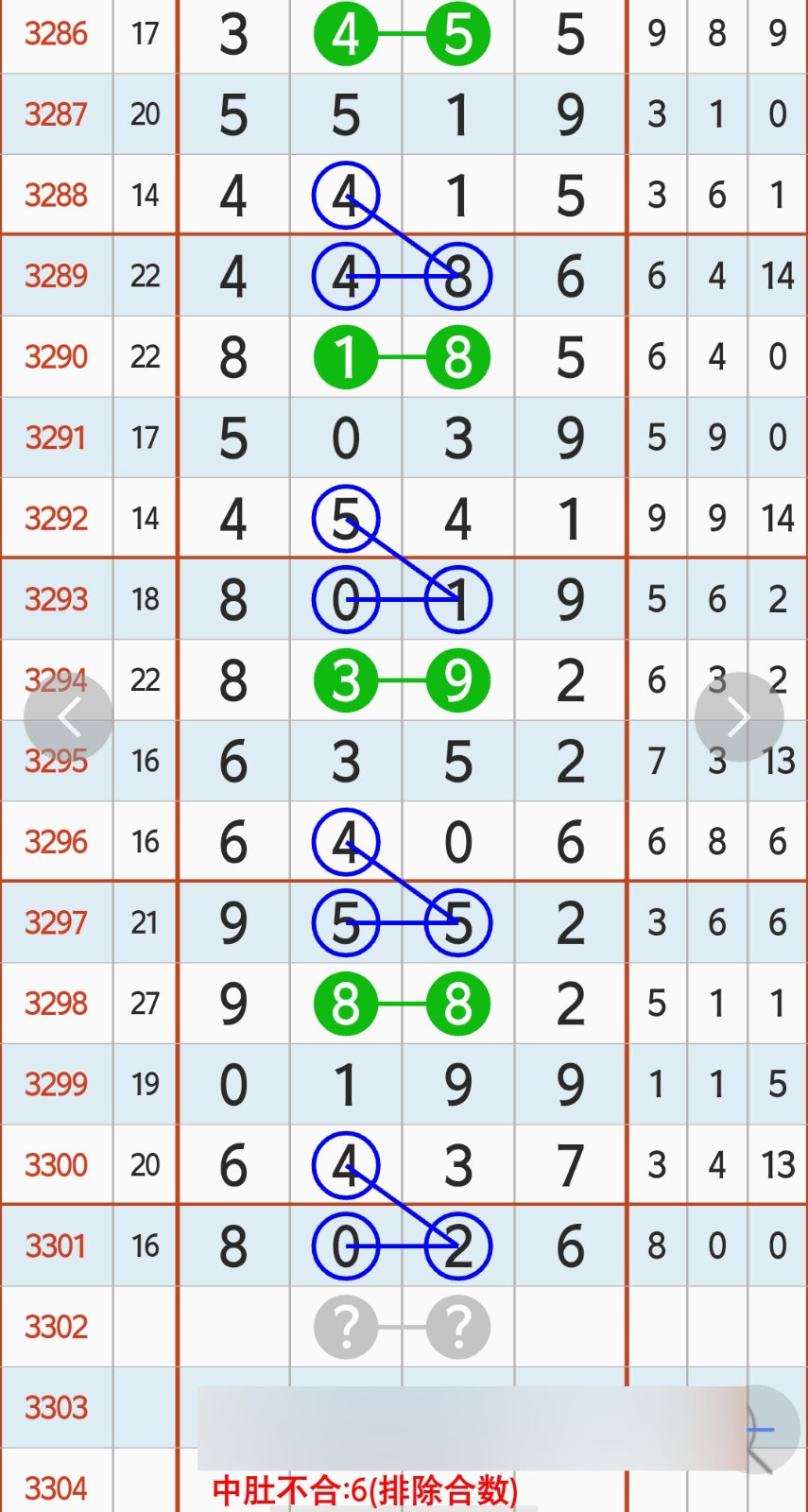Tap the zoom-out magnifier button
The image size is (808, 1512).
click(x=766, y=1430)
